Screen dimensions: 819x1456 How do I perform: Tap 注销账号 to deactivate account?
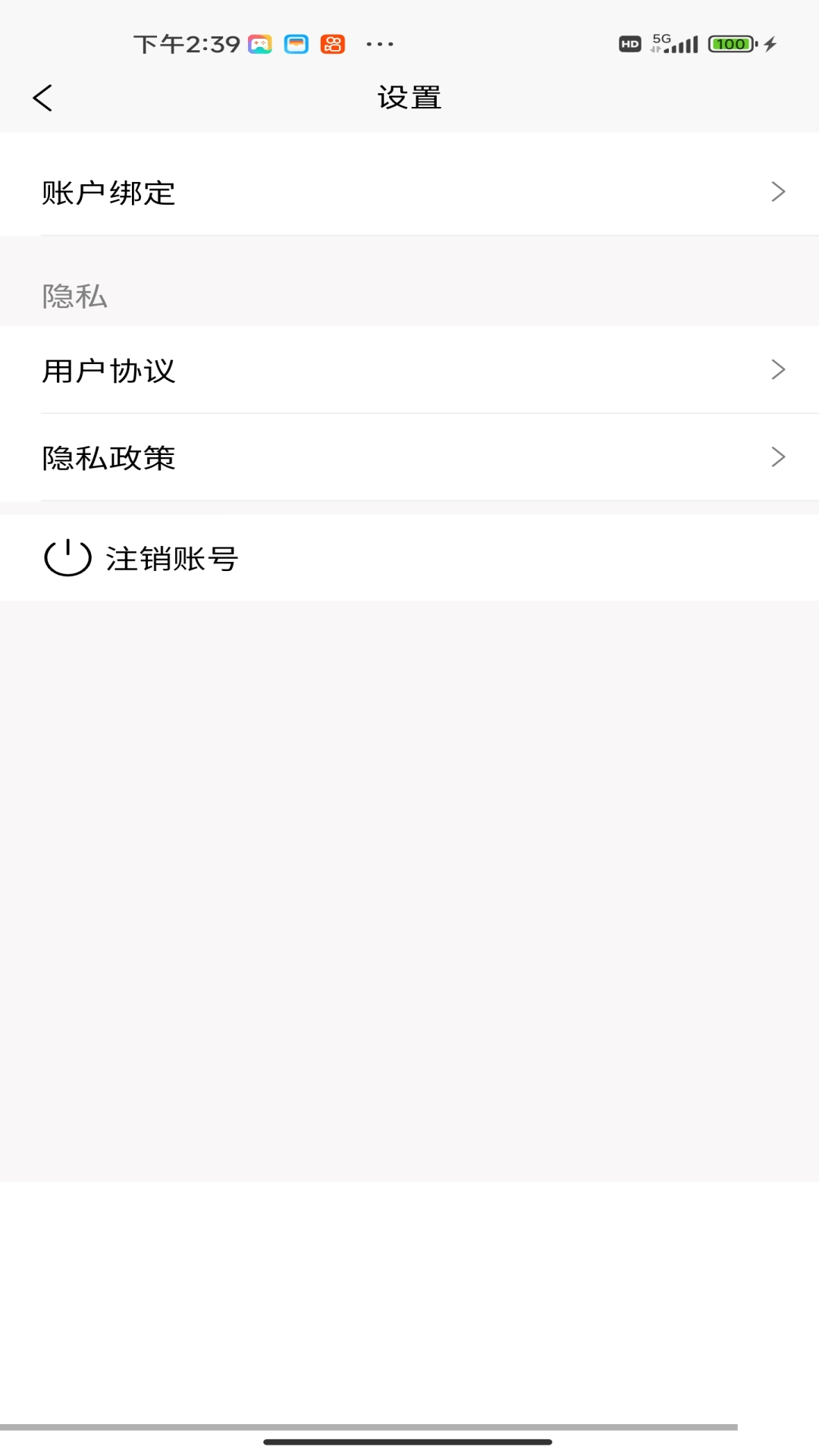coord(170,559)
